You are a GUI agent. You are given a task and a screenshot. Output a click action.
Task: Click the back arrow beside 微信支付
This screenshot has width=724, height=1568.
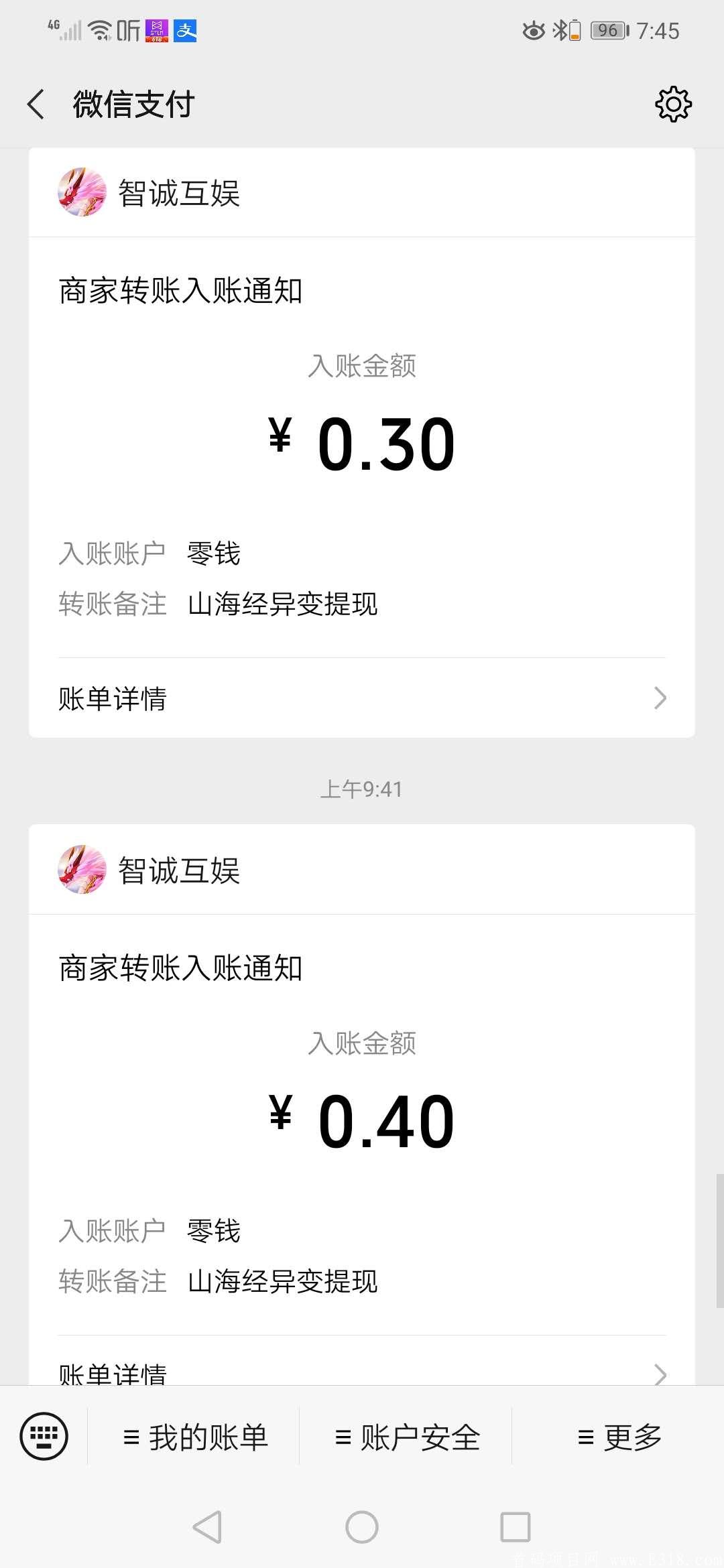click(36, 104)
